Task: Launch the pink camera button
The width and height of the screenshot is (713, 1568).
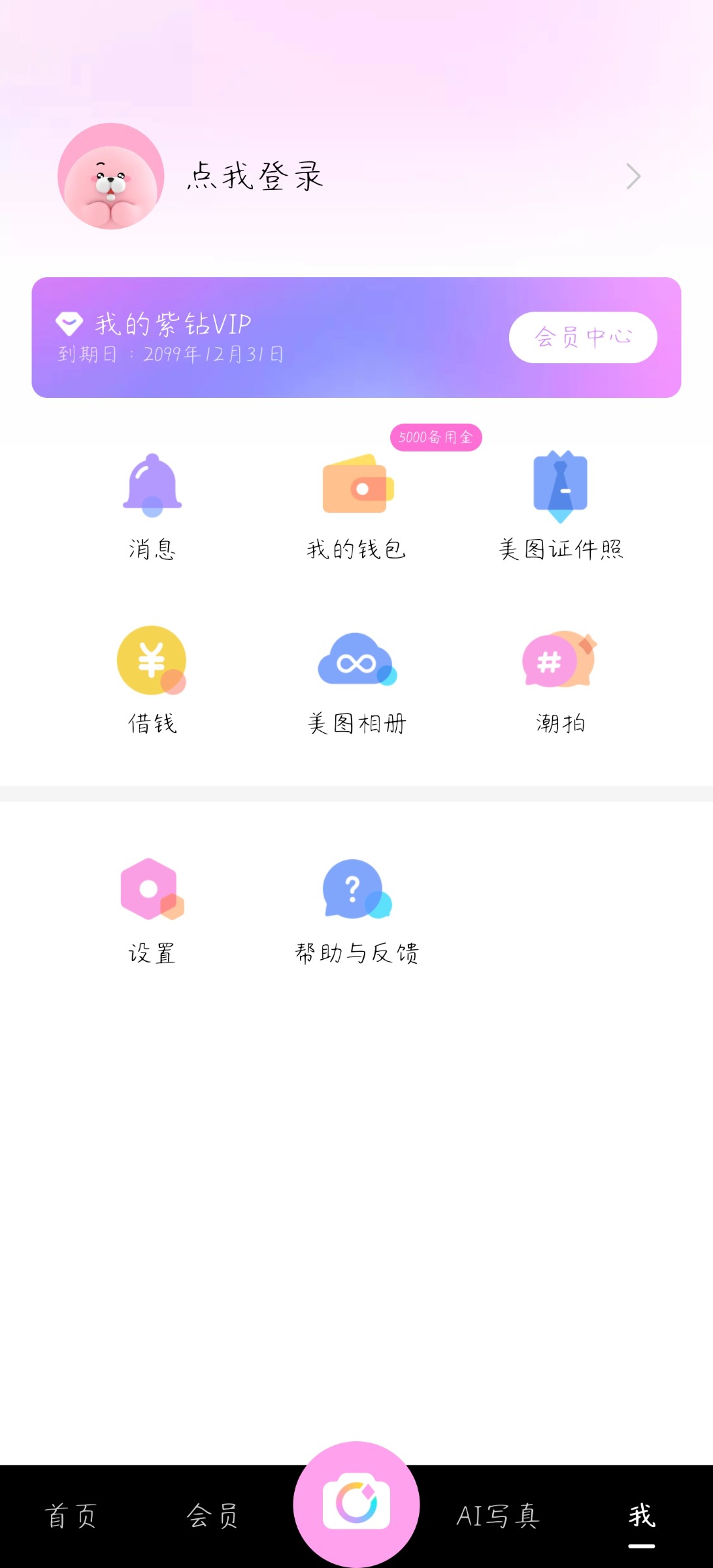Action: coord(356,1504)
